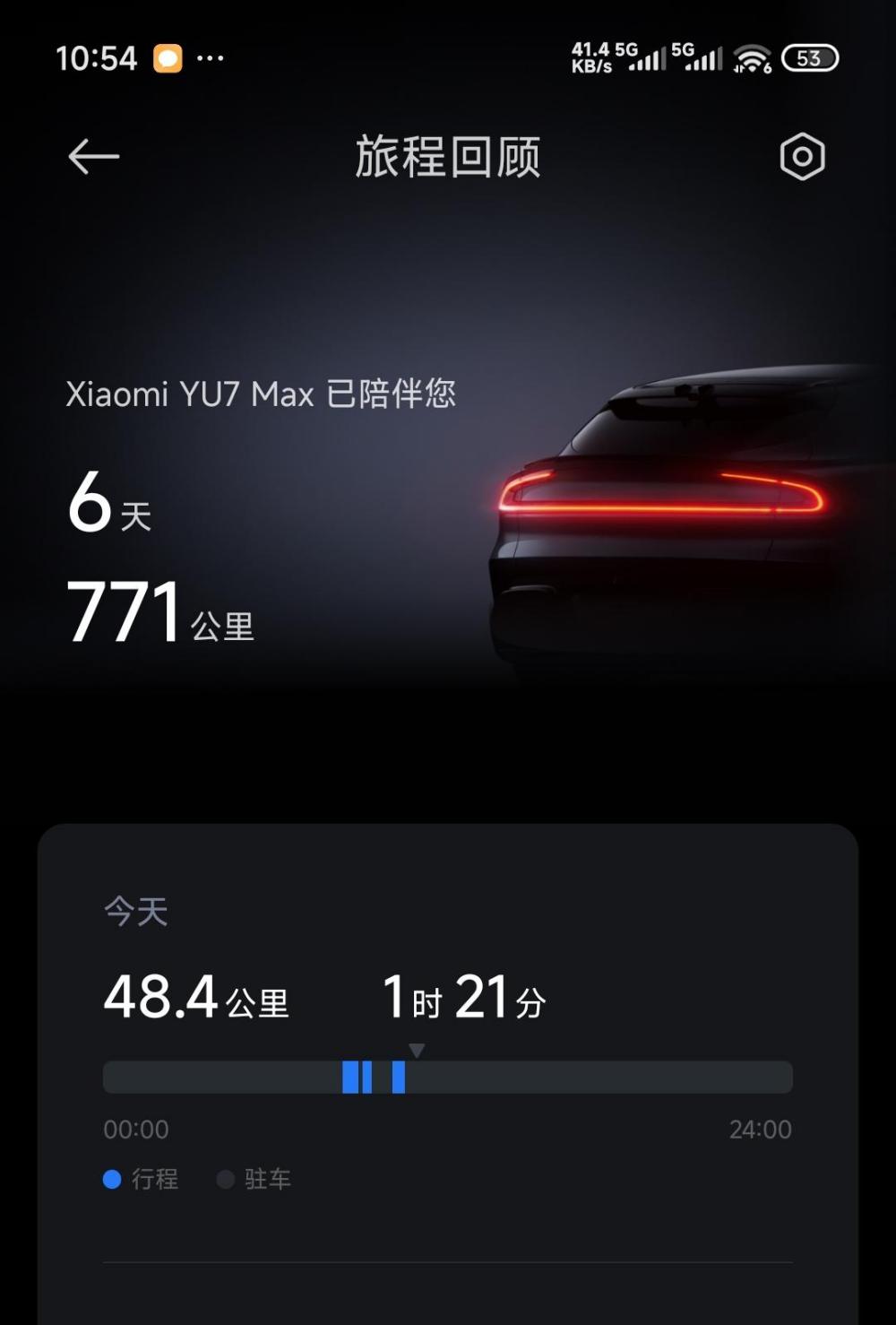The height and width of the screenshot is (1325, 896).
Task: Open trip review settings hexagon icon
Action: [802, 157]
